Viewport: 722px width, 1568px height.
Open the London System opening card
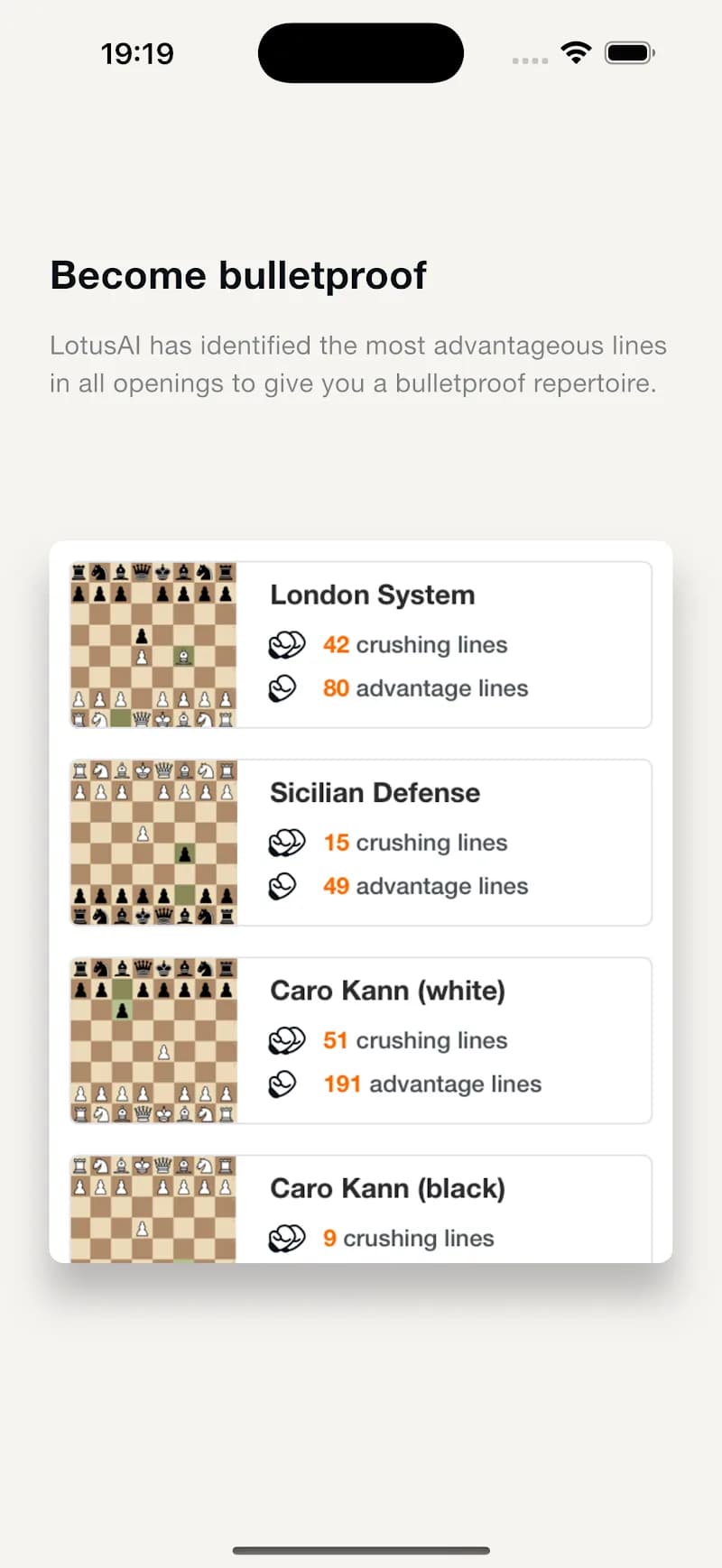pos(372,595)
